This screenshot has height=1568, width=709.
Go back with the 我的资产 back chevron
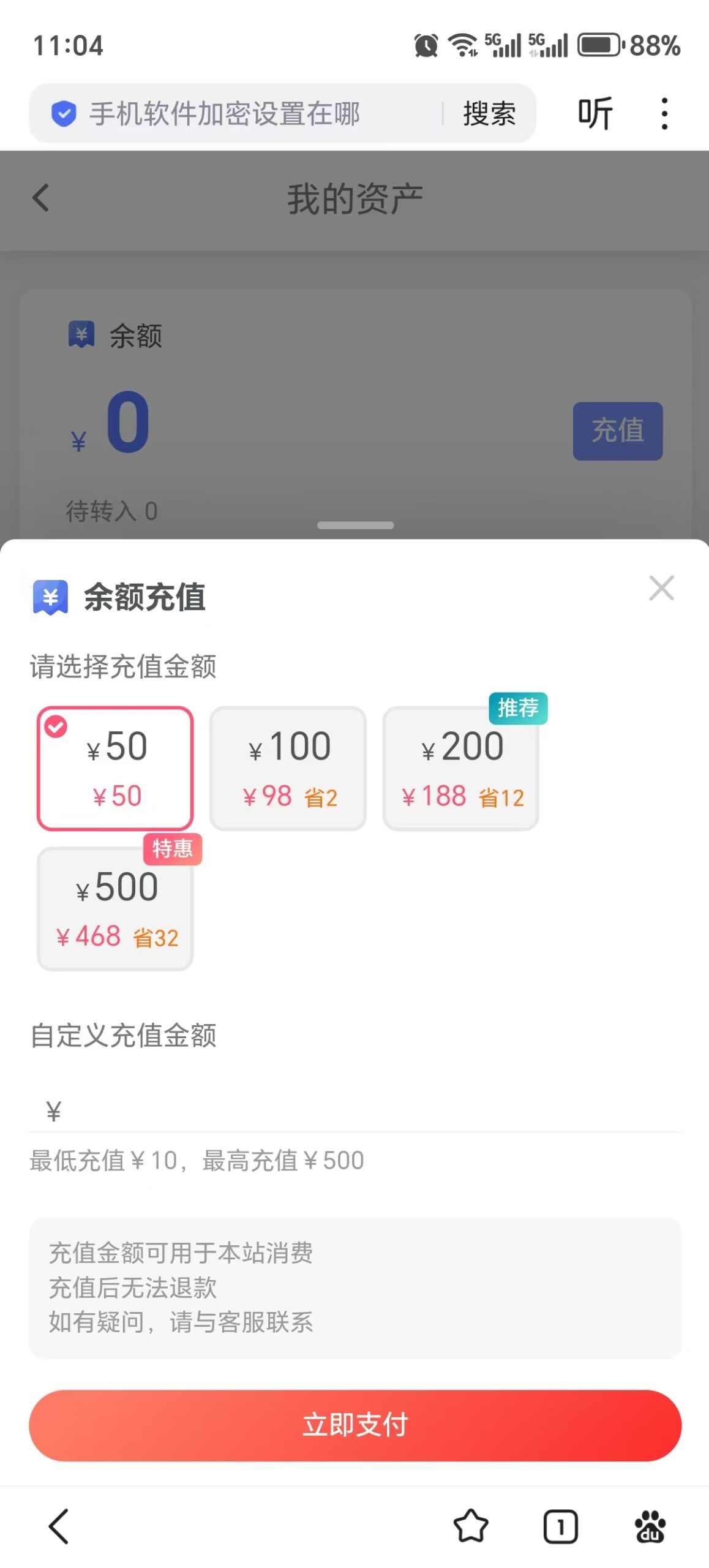coord(40,197)
